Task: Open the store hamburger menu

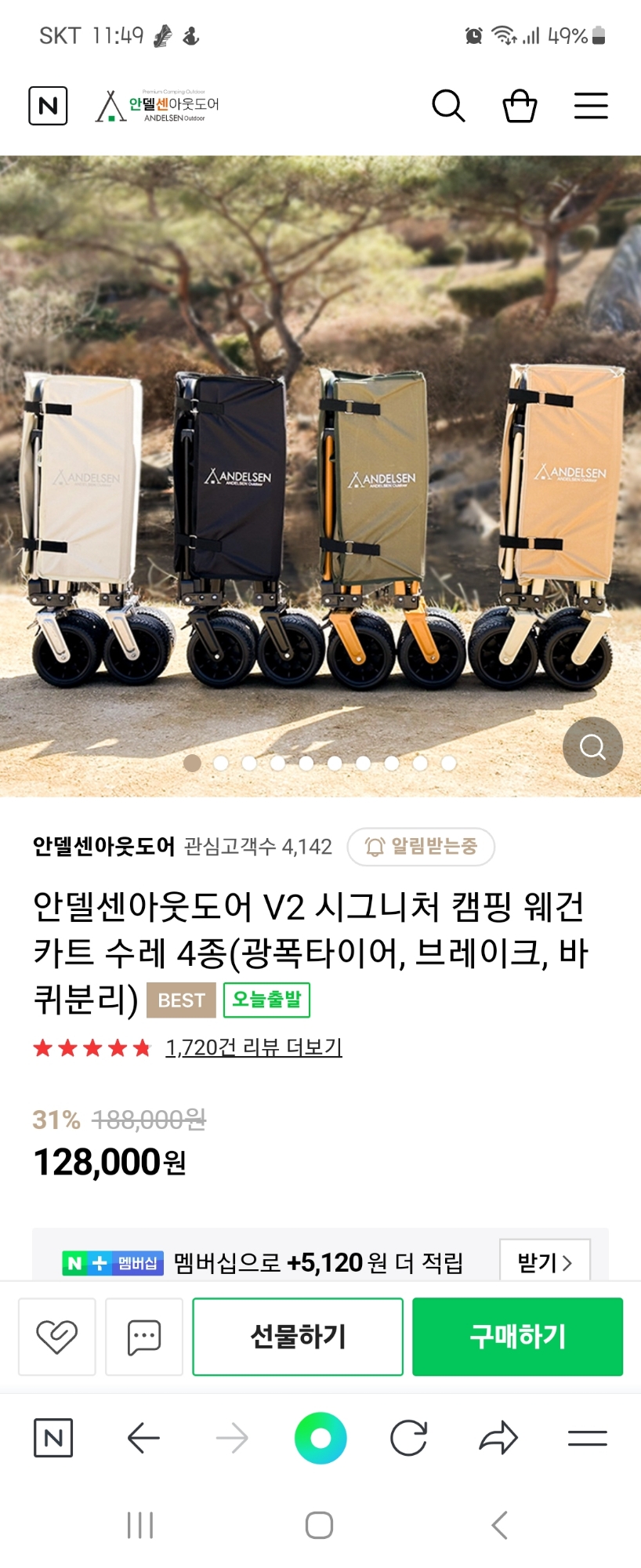Action: click(591, 106)
